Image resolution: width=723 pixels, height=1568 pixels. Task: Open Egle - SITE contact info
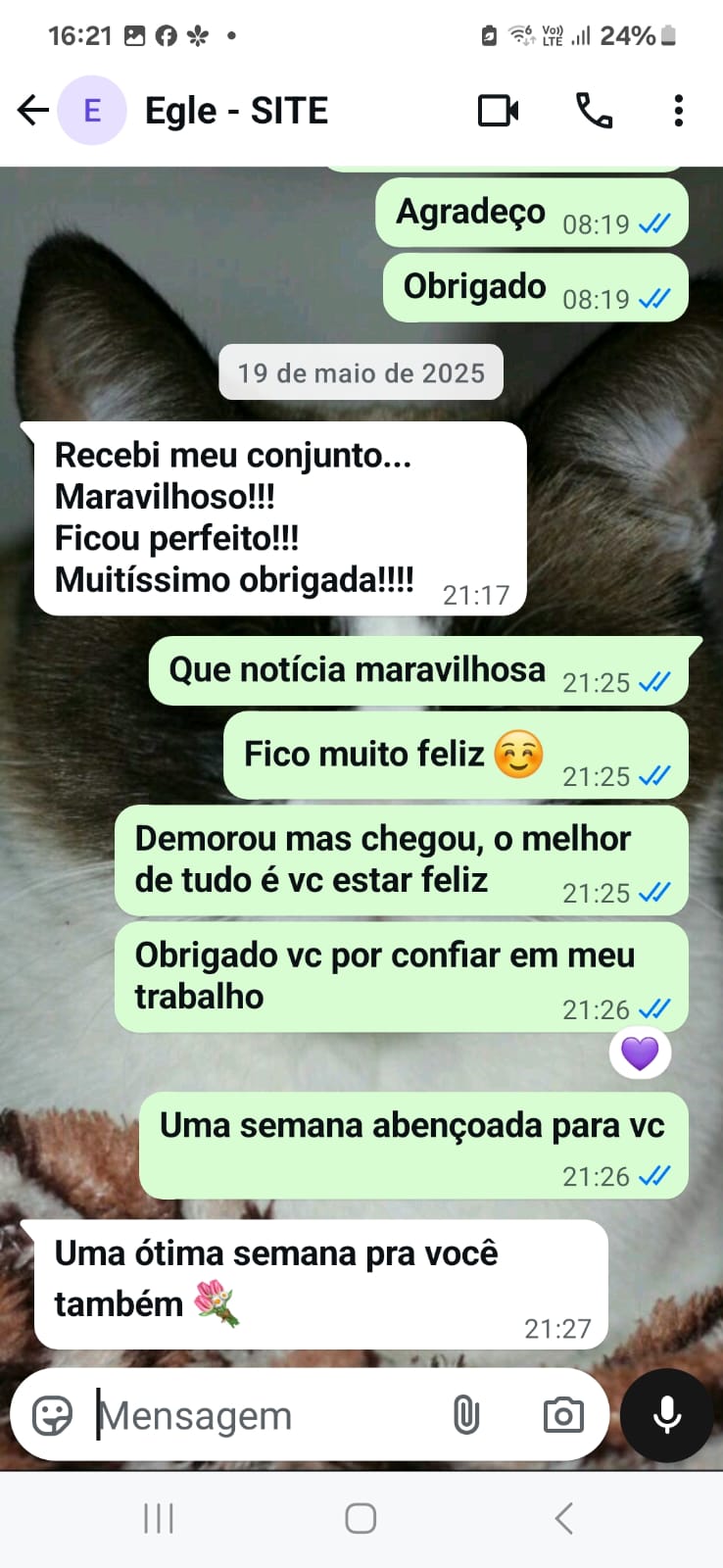point(236,111)
